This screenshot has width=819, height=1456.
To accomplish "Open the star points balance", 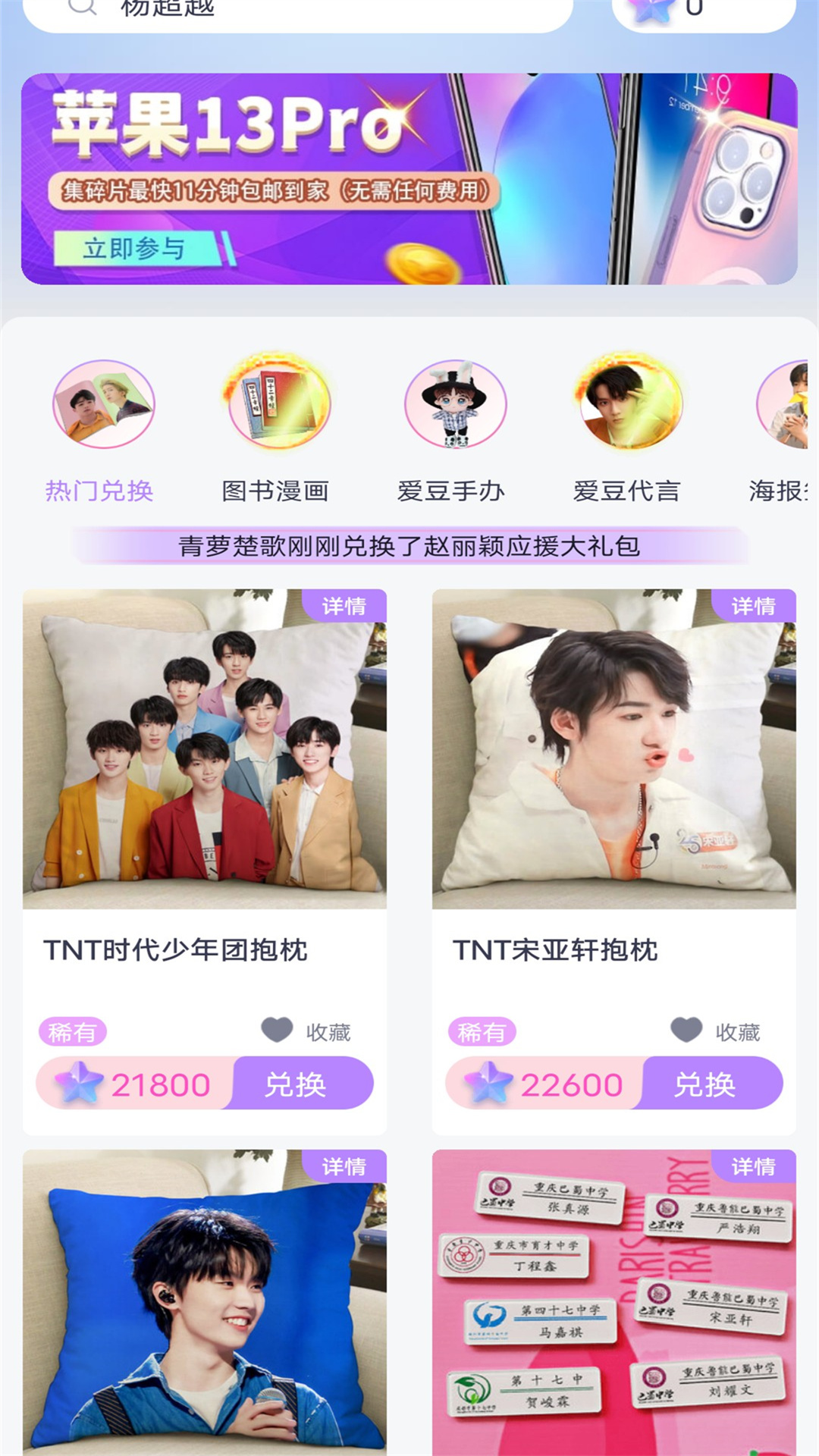I will (x=702, y=11).
